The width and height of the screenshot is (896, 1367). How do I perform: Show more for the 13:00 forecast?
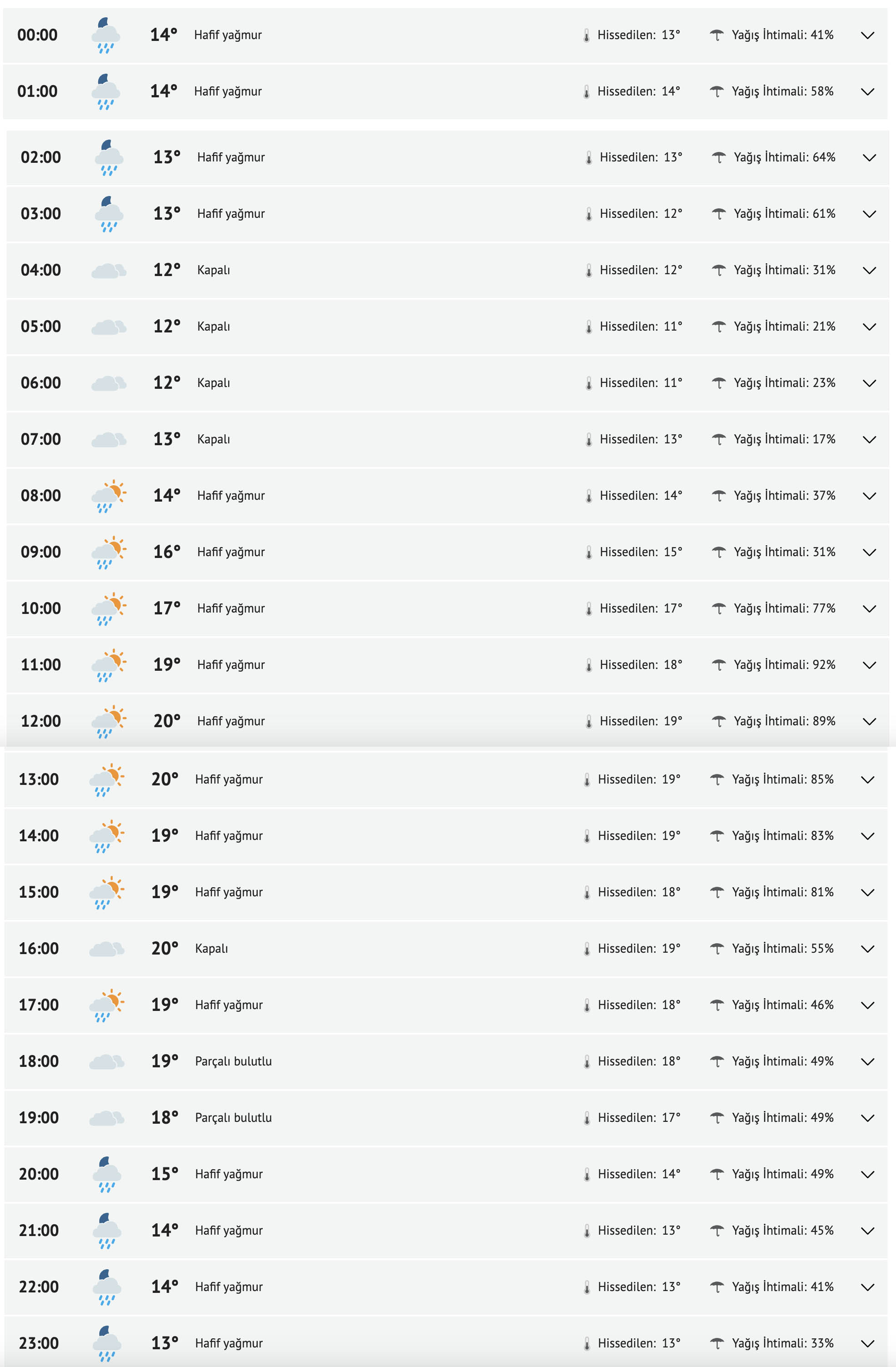(867, 779)
